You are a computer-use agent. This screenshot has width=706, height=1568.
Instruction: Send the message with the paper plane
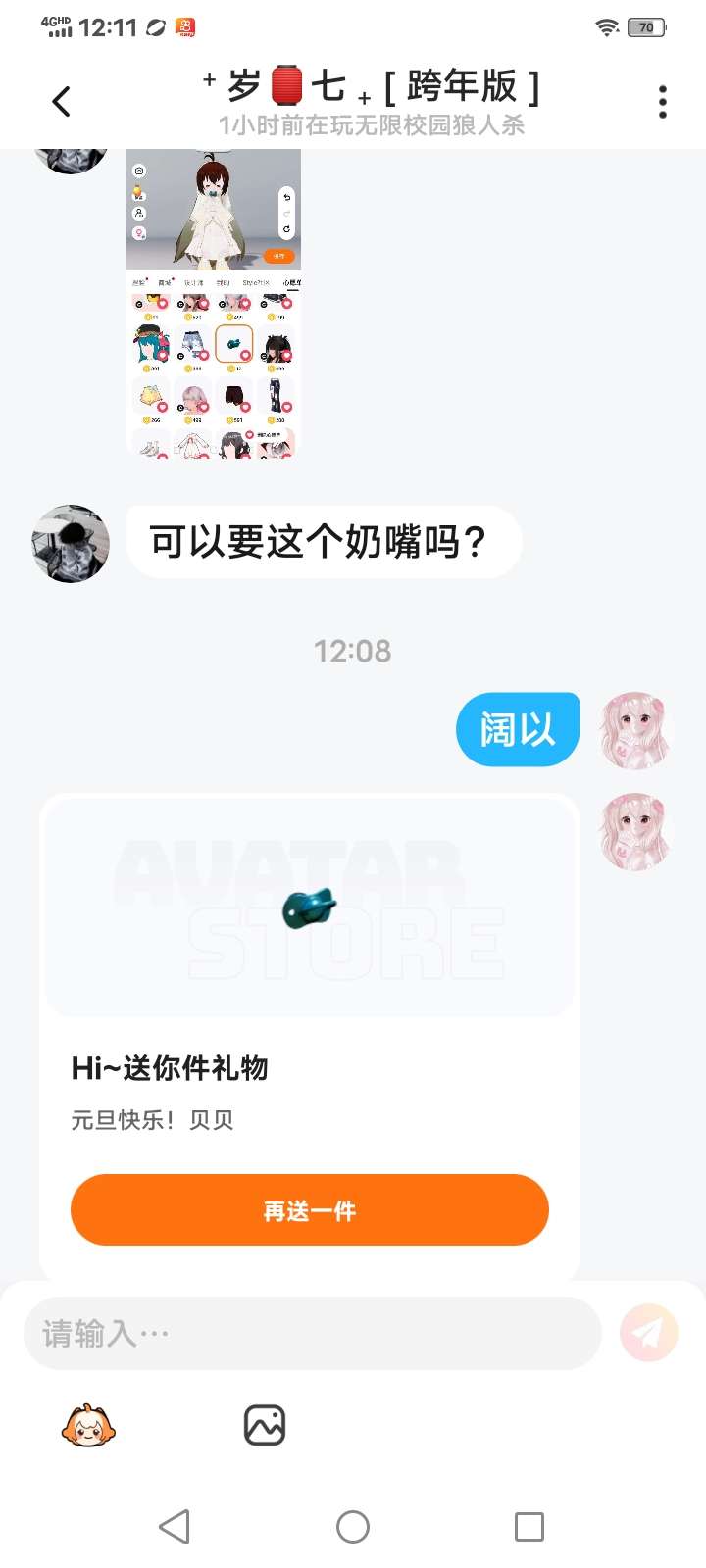pyautogui.click(x=648, y=1333)
